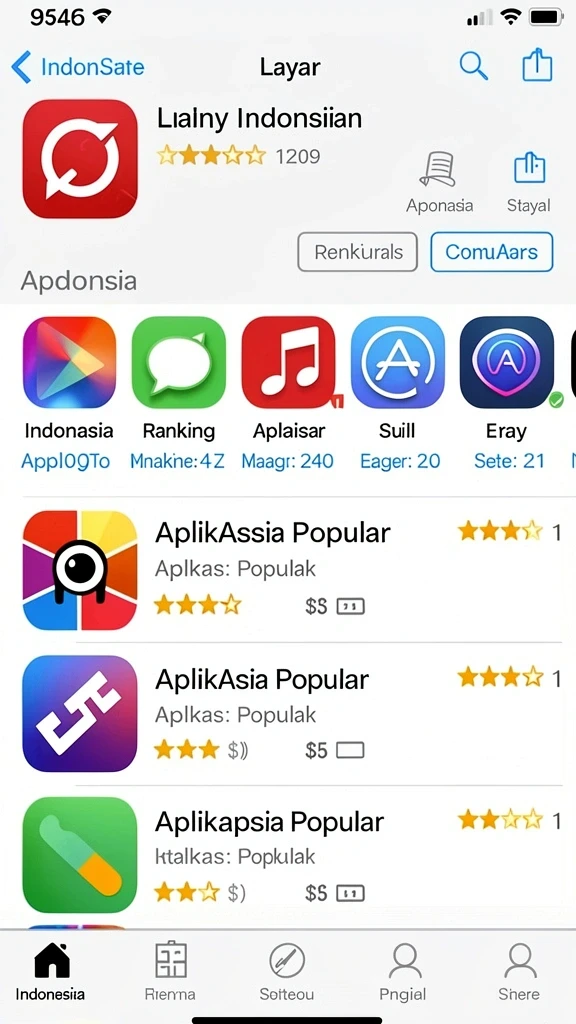Switch to the Indonesiia home tab
The width and height of the screenshot is (576, 1024).
pyautogui.click(x=50, y=972)
